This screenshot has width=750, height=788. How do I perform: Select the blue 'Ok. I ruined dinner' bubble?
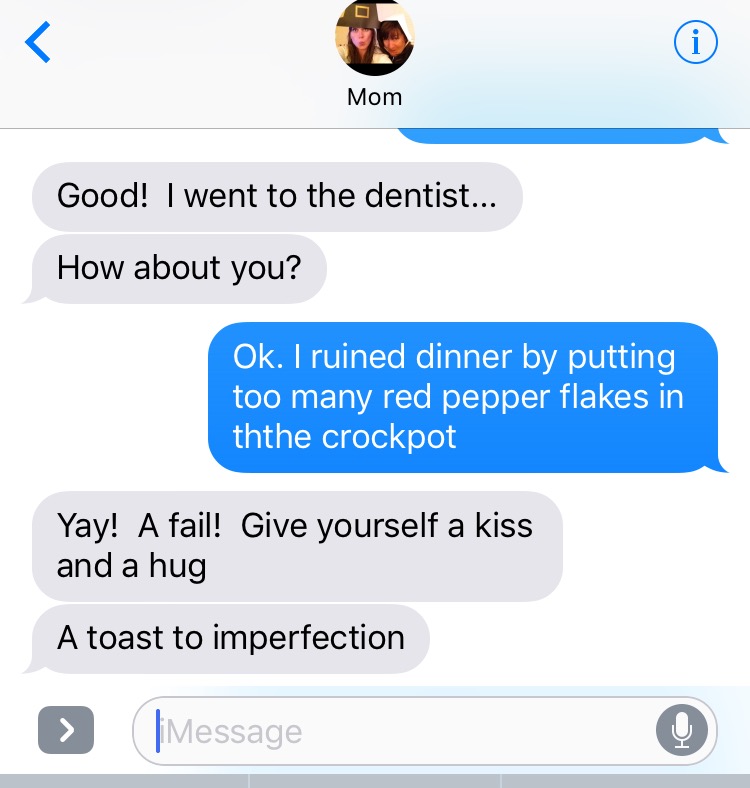coord(462,397)
